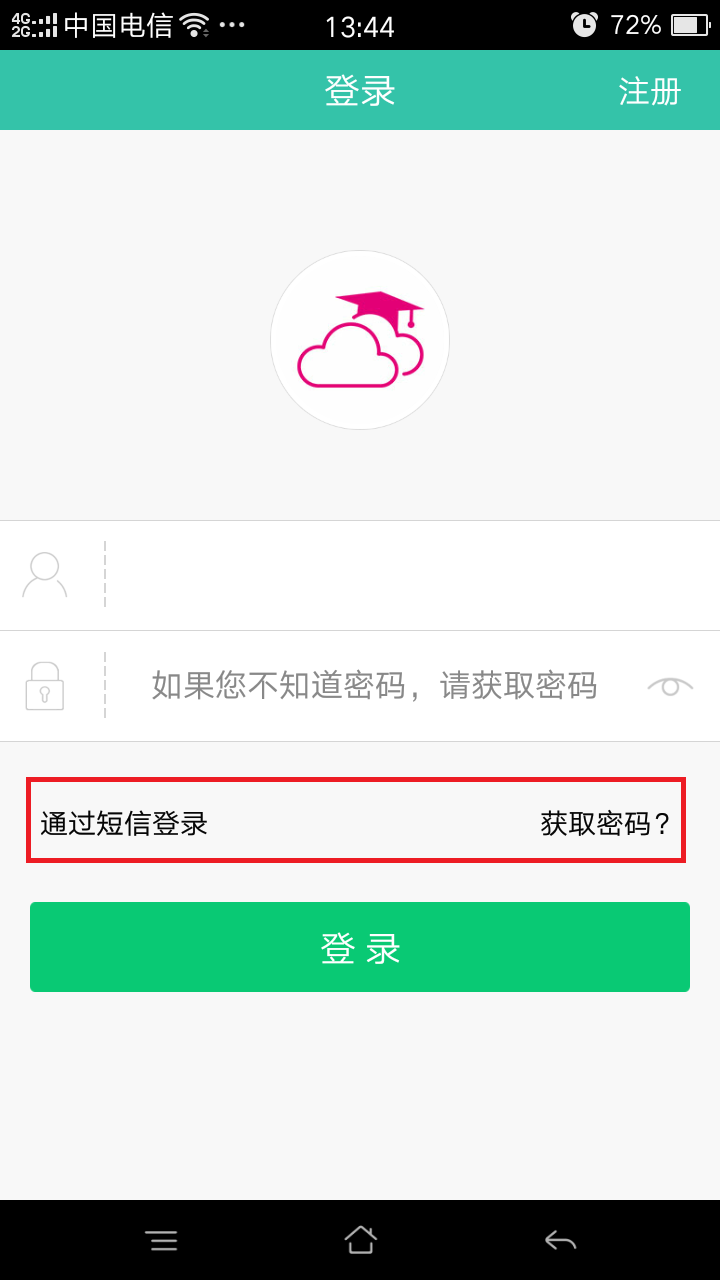Toggle password visibility with the eye icon

tap(669, 686)
